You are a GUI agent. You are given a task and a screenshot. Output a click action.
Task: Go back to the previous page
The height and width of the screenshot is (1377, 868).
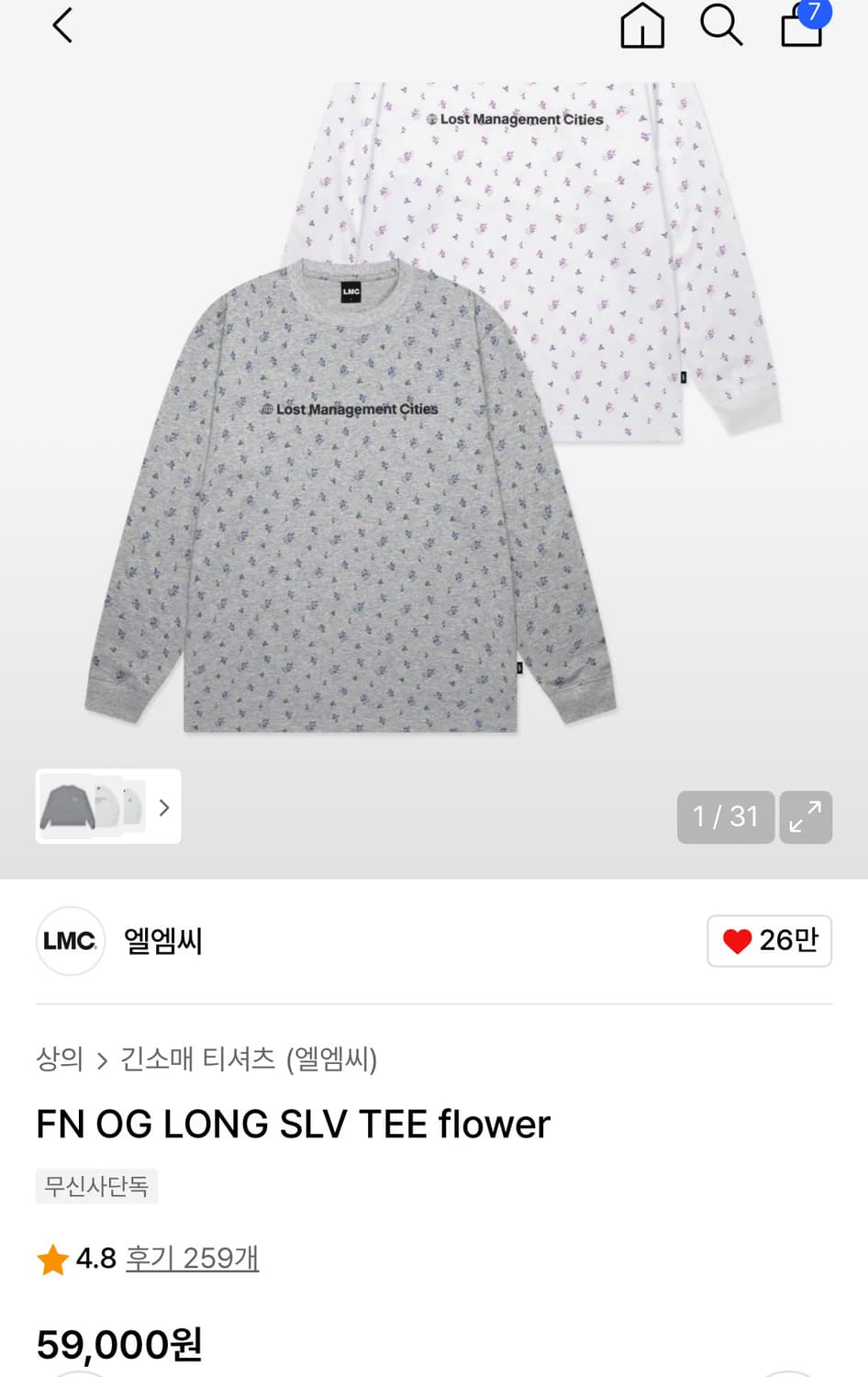click(62, 26)
